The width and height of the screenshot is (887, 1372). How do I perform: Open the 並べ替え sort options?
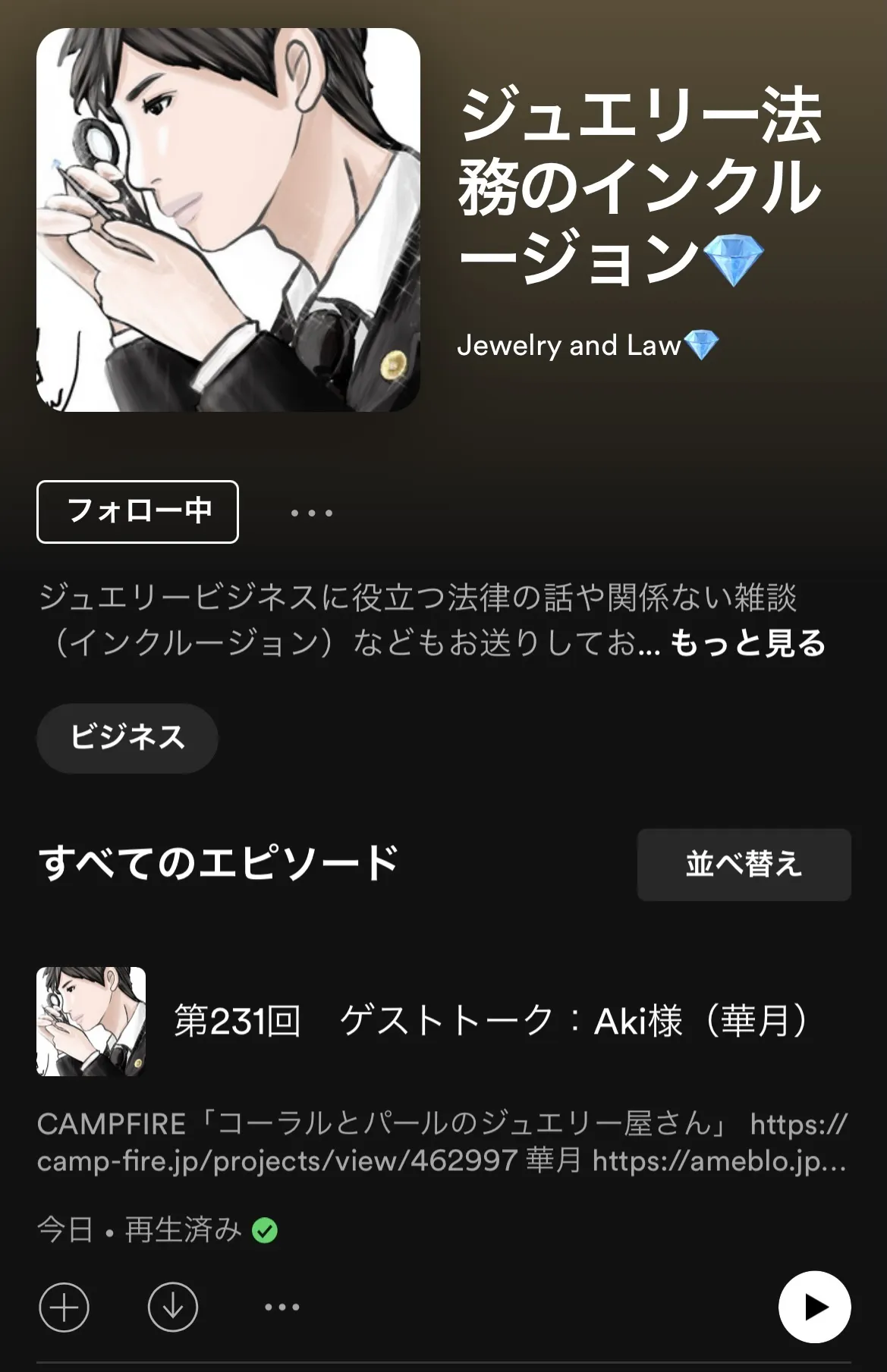point(744,865)
